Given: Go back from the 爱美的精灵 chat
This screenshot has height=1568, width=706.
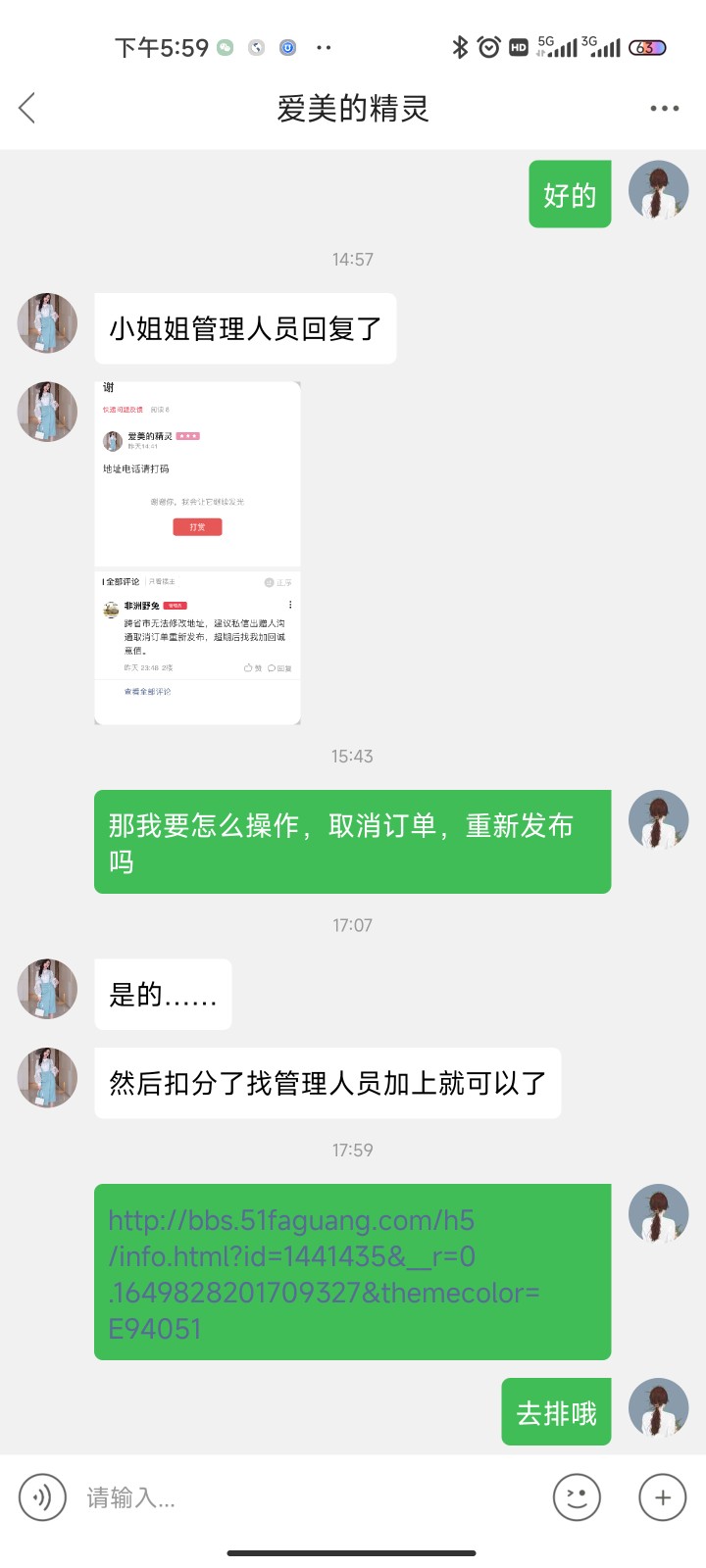Looking at the screenshot, I should (x=27, y=108).
